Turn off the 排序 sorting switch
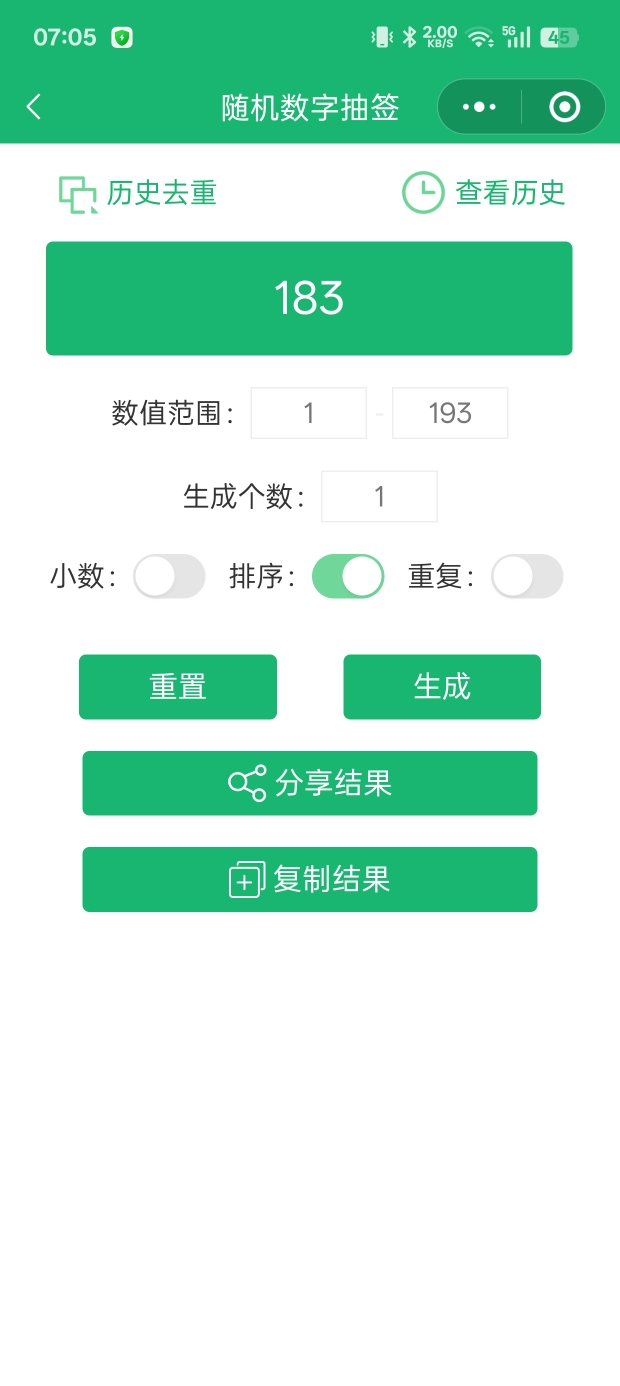620x1386 pixels. point(348,577)
